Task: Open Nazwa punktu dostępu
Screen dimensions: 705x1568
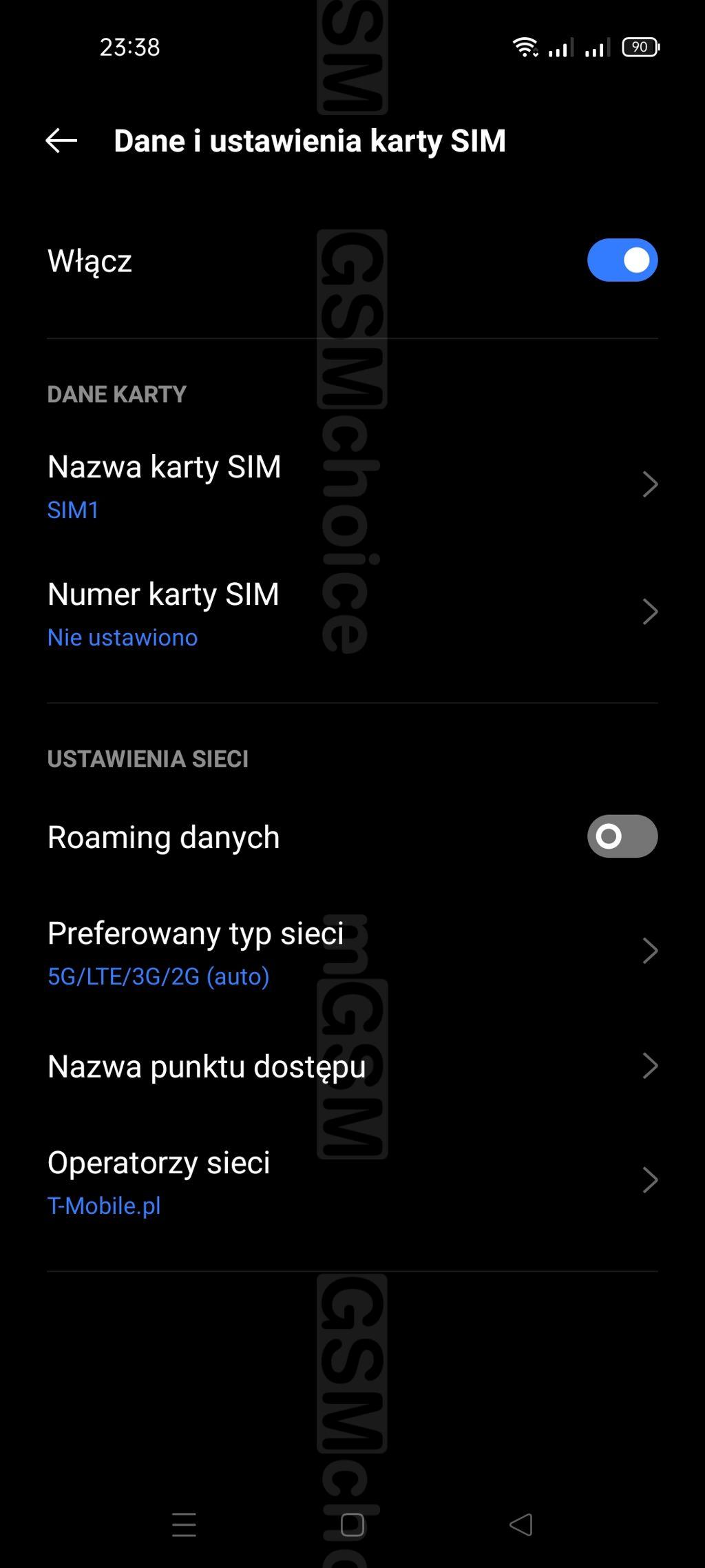Action: (352, 1066)
